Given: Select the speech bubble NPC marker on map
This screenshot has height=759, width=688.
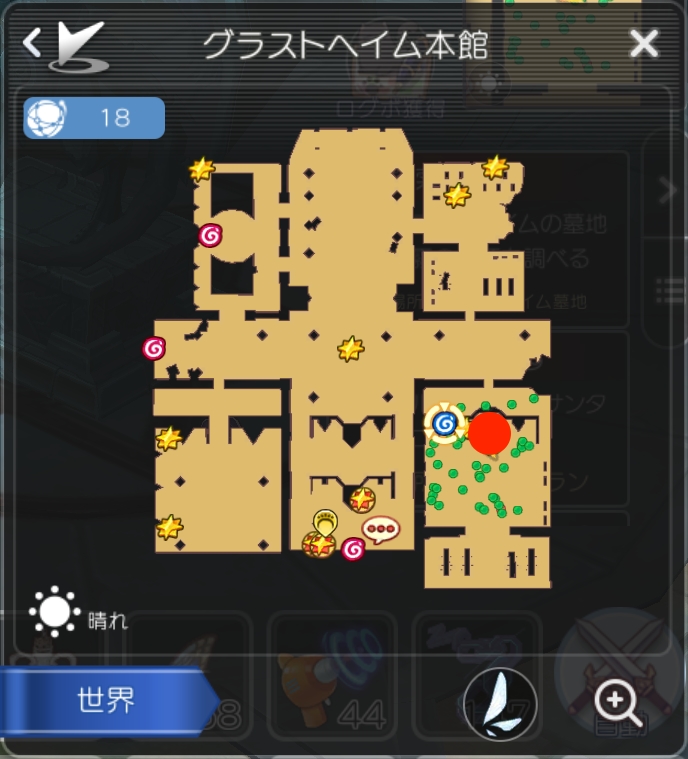Looking at the screenshot, I should pos(380,529).
